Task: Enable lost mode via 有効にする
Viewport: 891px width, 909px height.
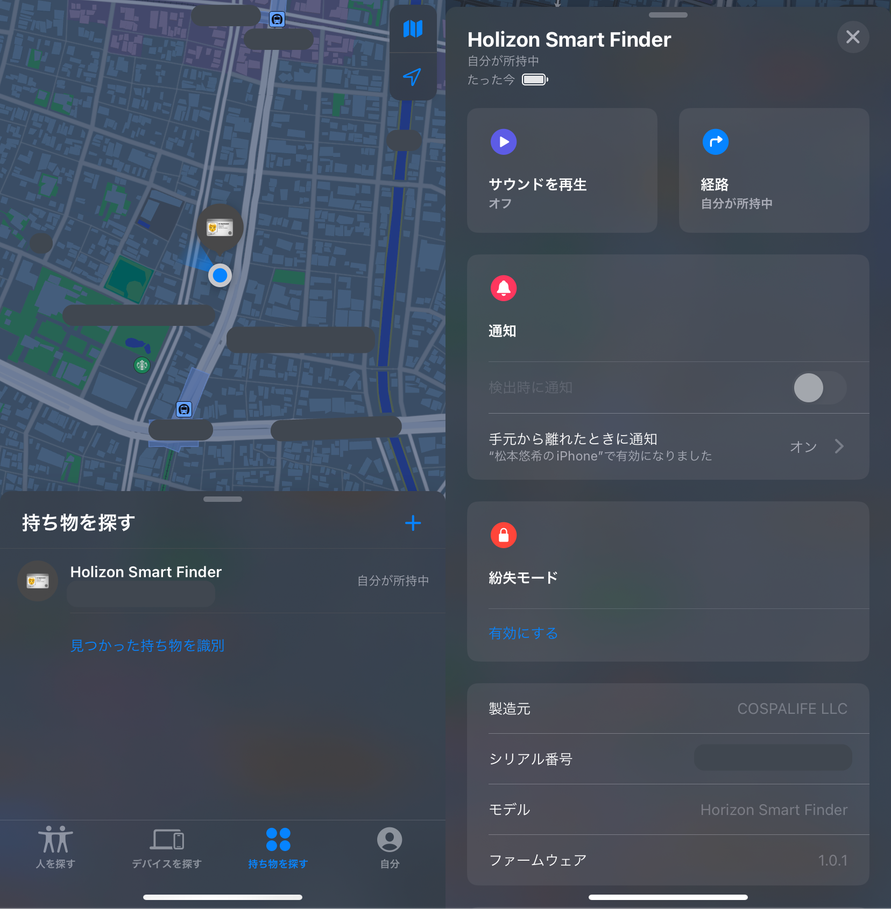Action: (x=523, y=633)
